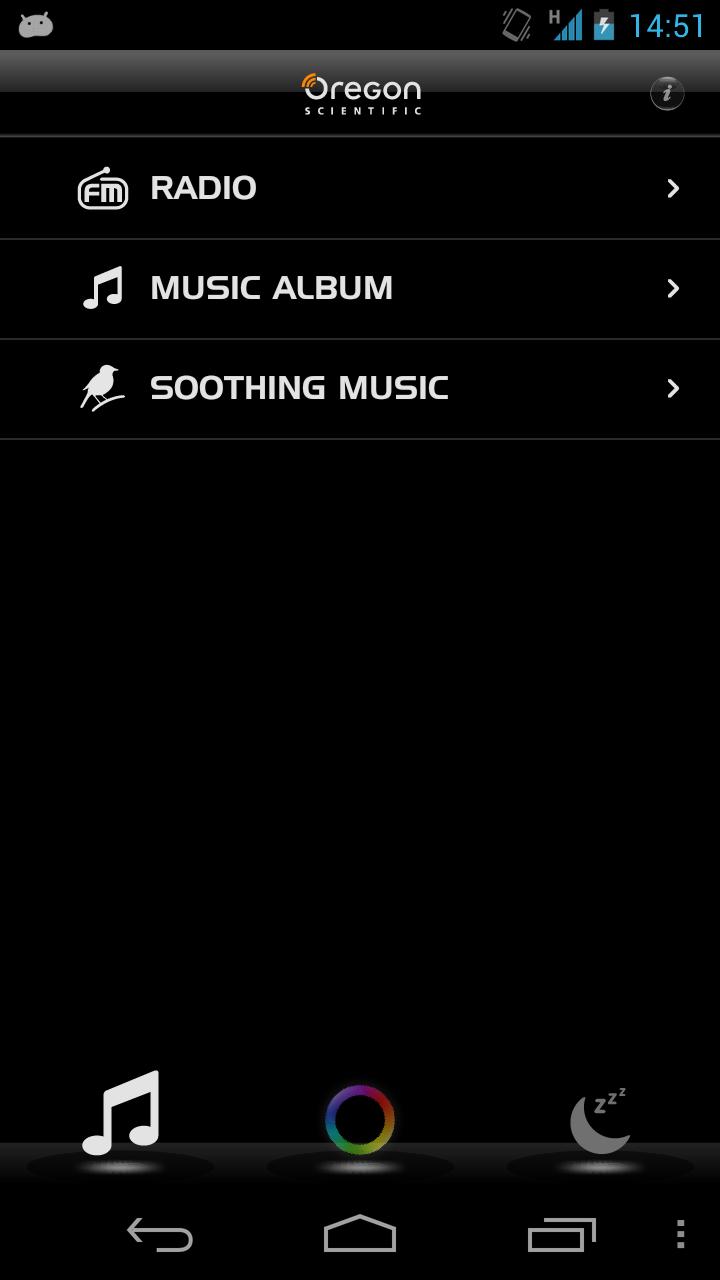Open the Radio menu
720x1280 pixels.
click(360, 188)
